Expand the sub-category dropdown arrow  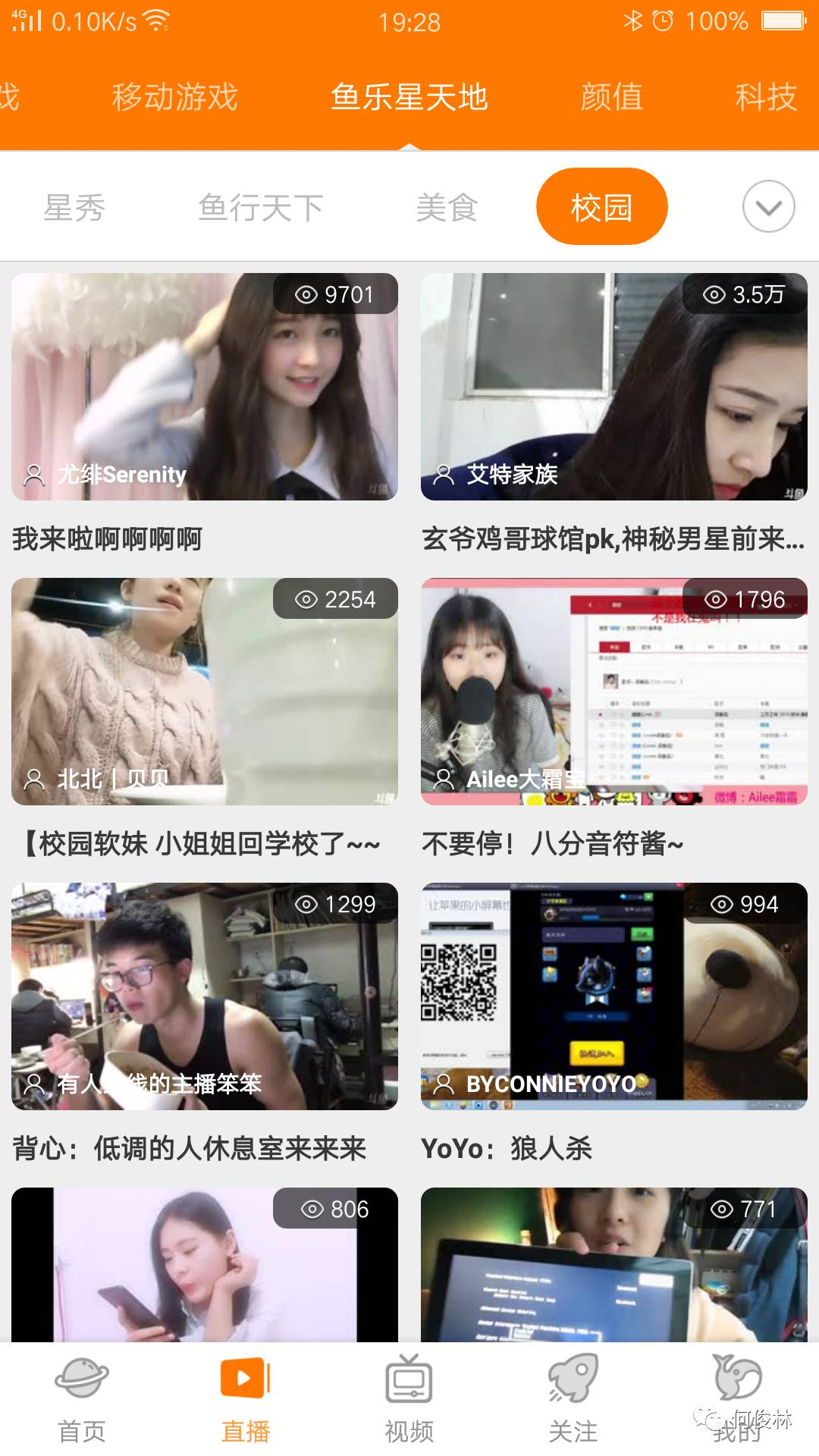(769, 206)
